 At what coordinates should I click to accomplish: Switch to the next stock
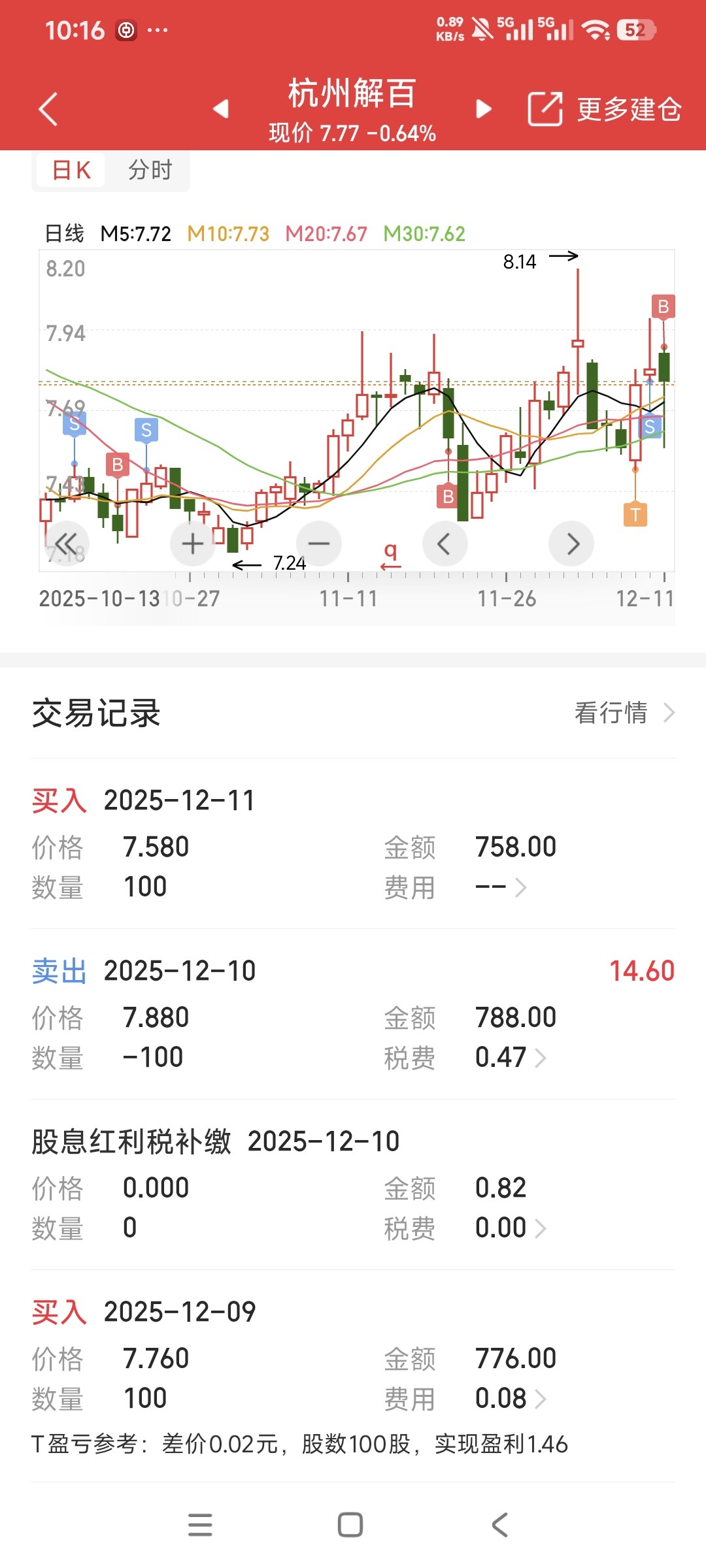[483, 108]
